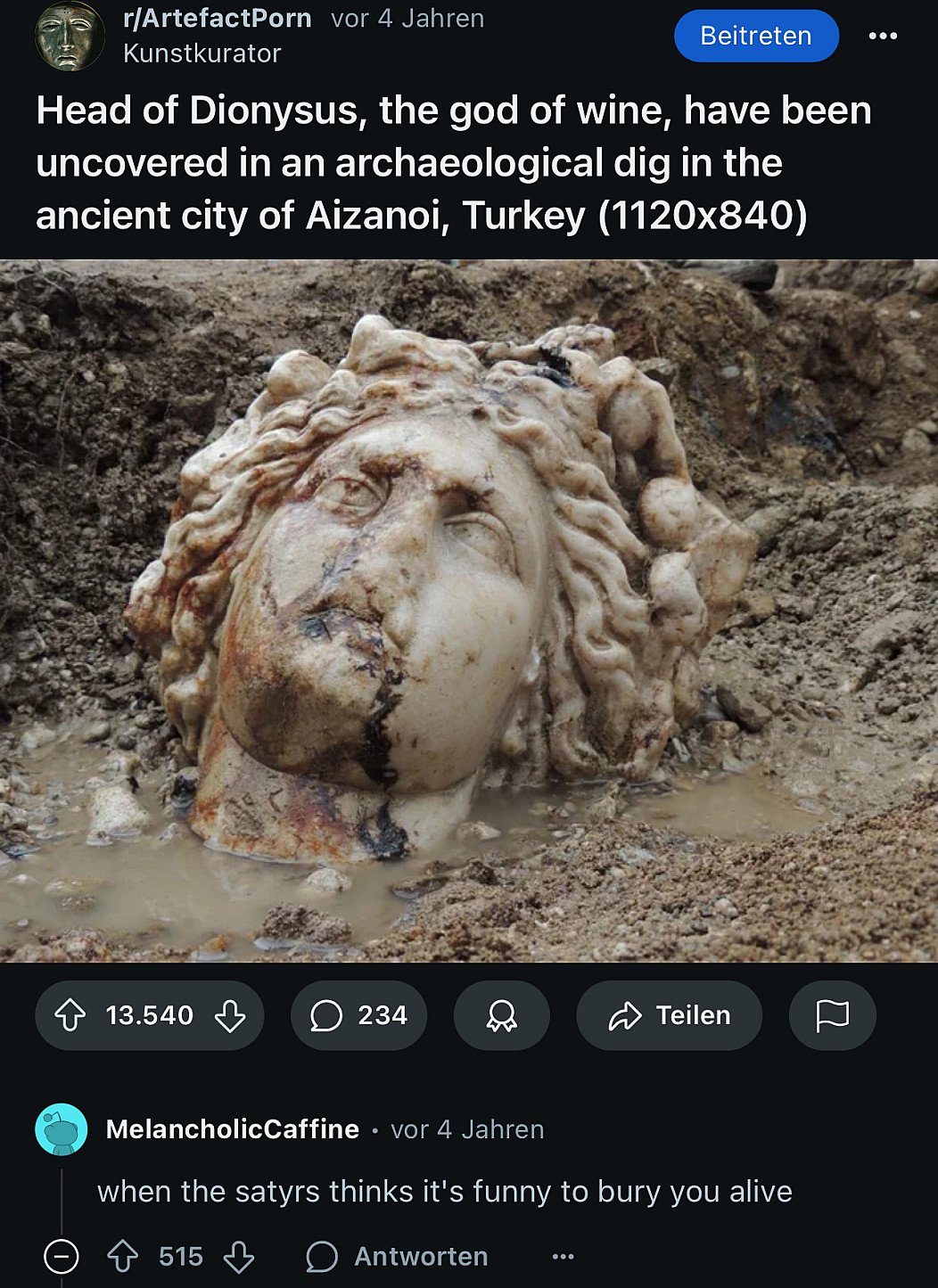Share the post via Teilen
938x1288 pixels.
click(669, 1014)
